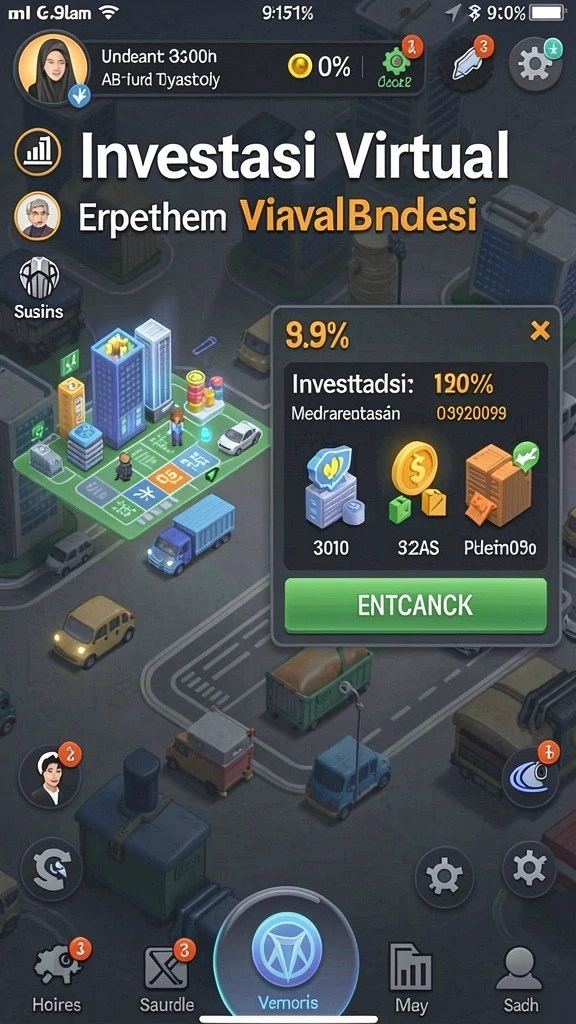Tap the green ENTCANCK button
The width and height of the screenshot is (576, 1024).
point(415,605)
